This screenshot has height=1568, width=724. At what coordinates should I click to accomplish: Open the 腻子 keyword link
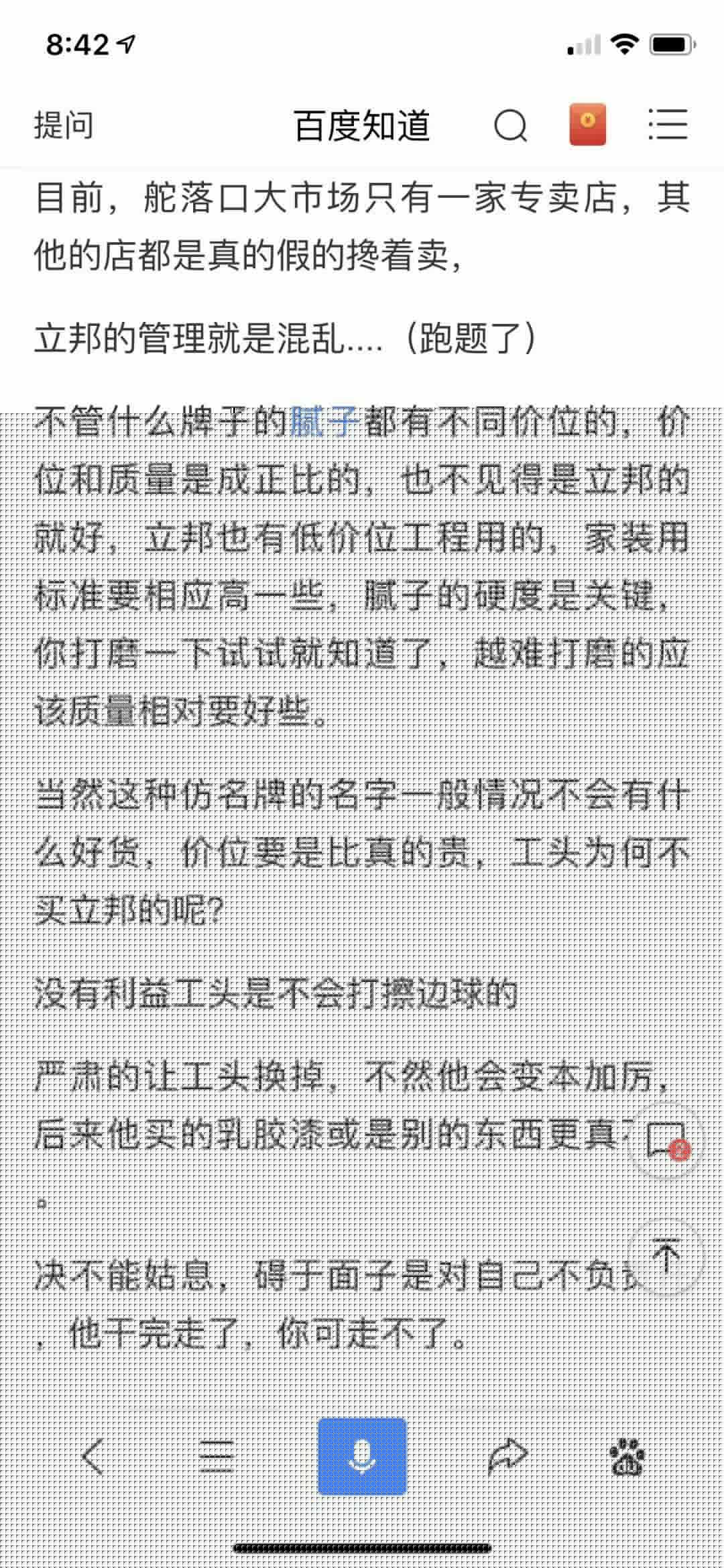click(324, 422)
